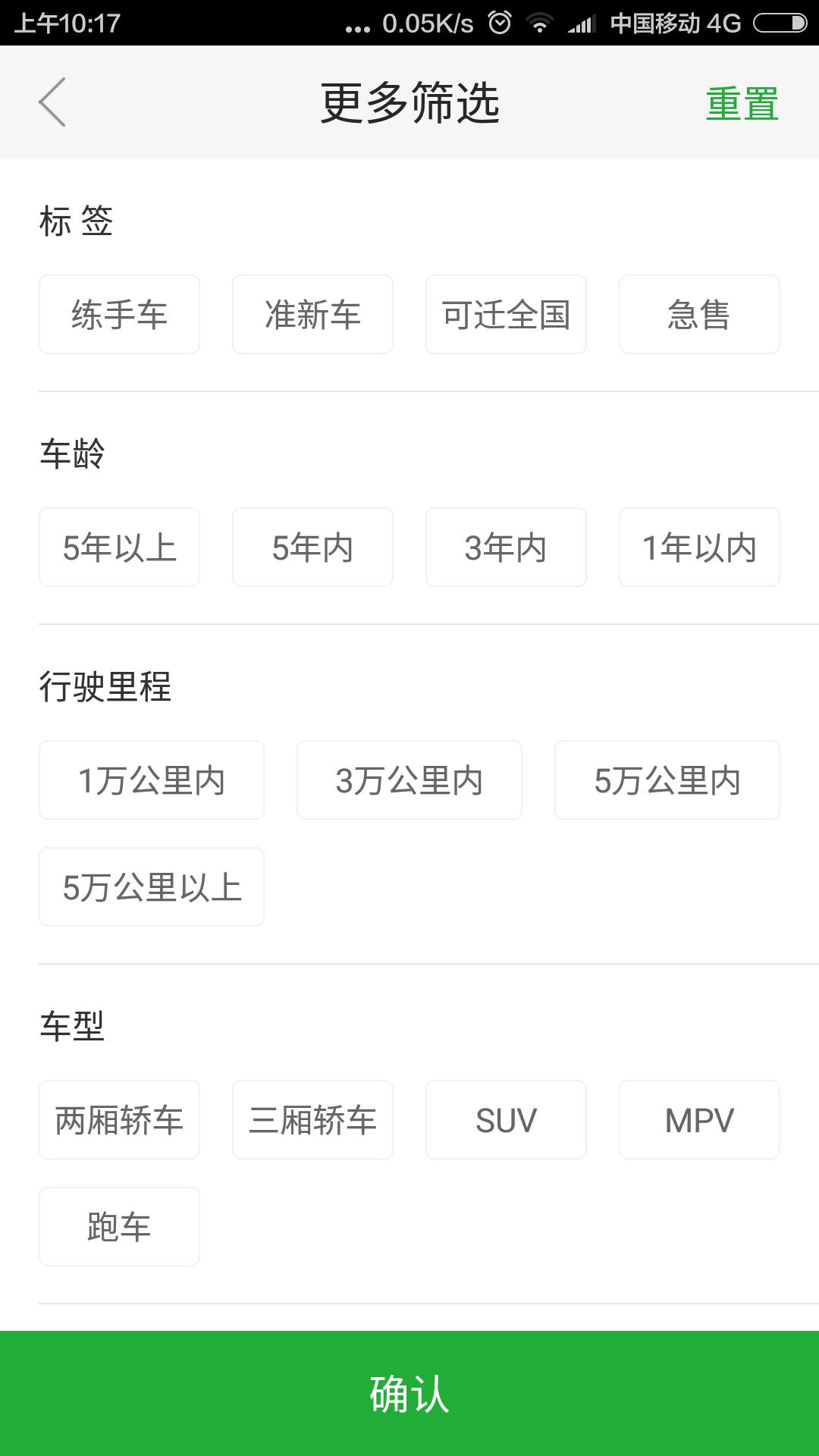819x1456 pixels.
Task: Enable the 可迁全国 tag
Action: coord(506,314)
